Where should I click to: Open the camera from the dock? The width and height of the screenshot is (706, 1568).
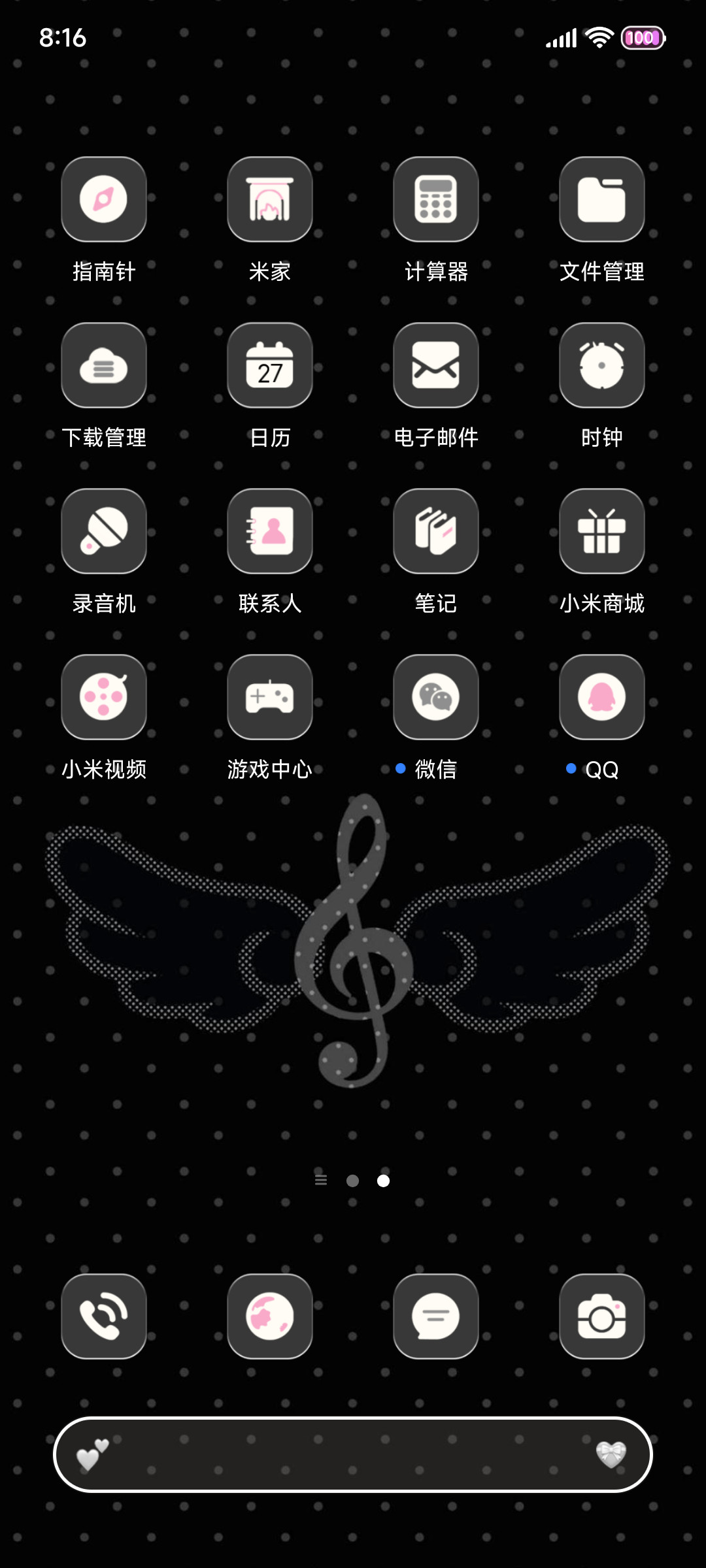pos(602,1316)
